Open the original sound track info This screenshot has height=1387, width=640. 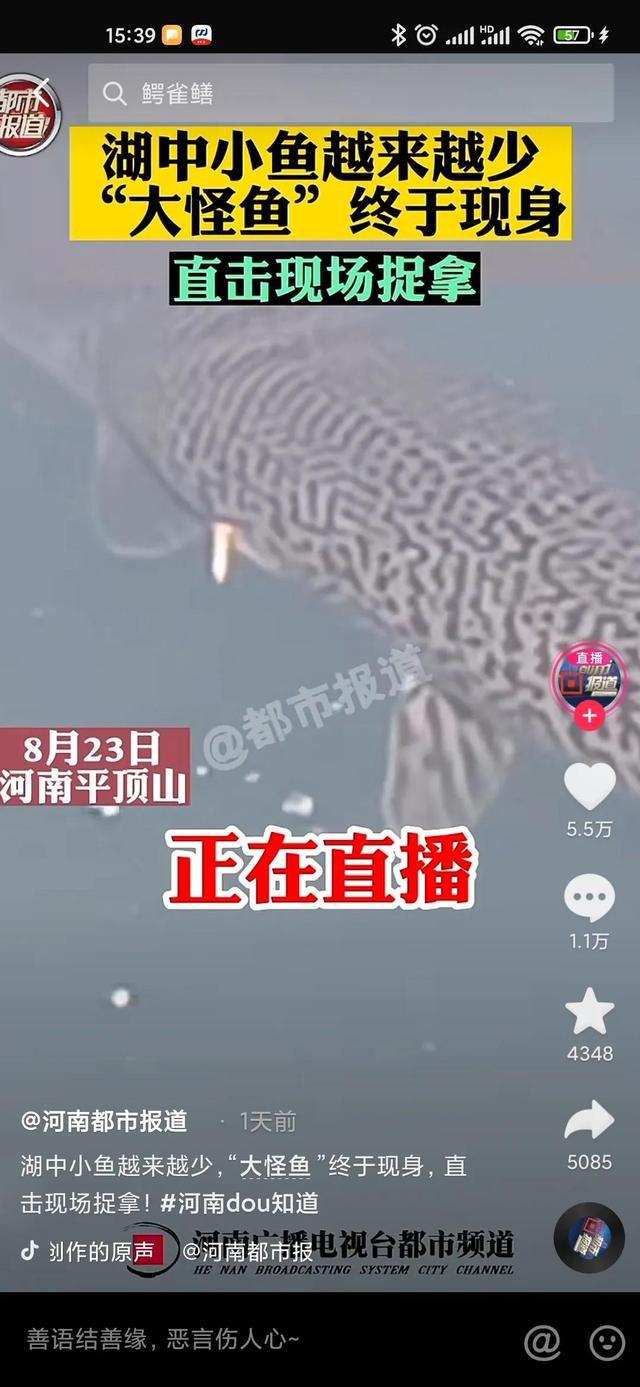click(100, 1251)
